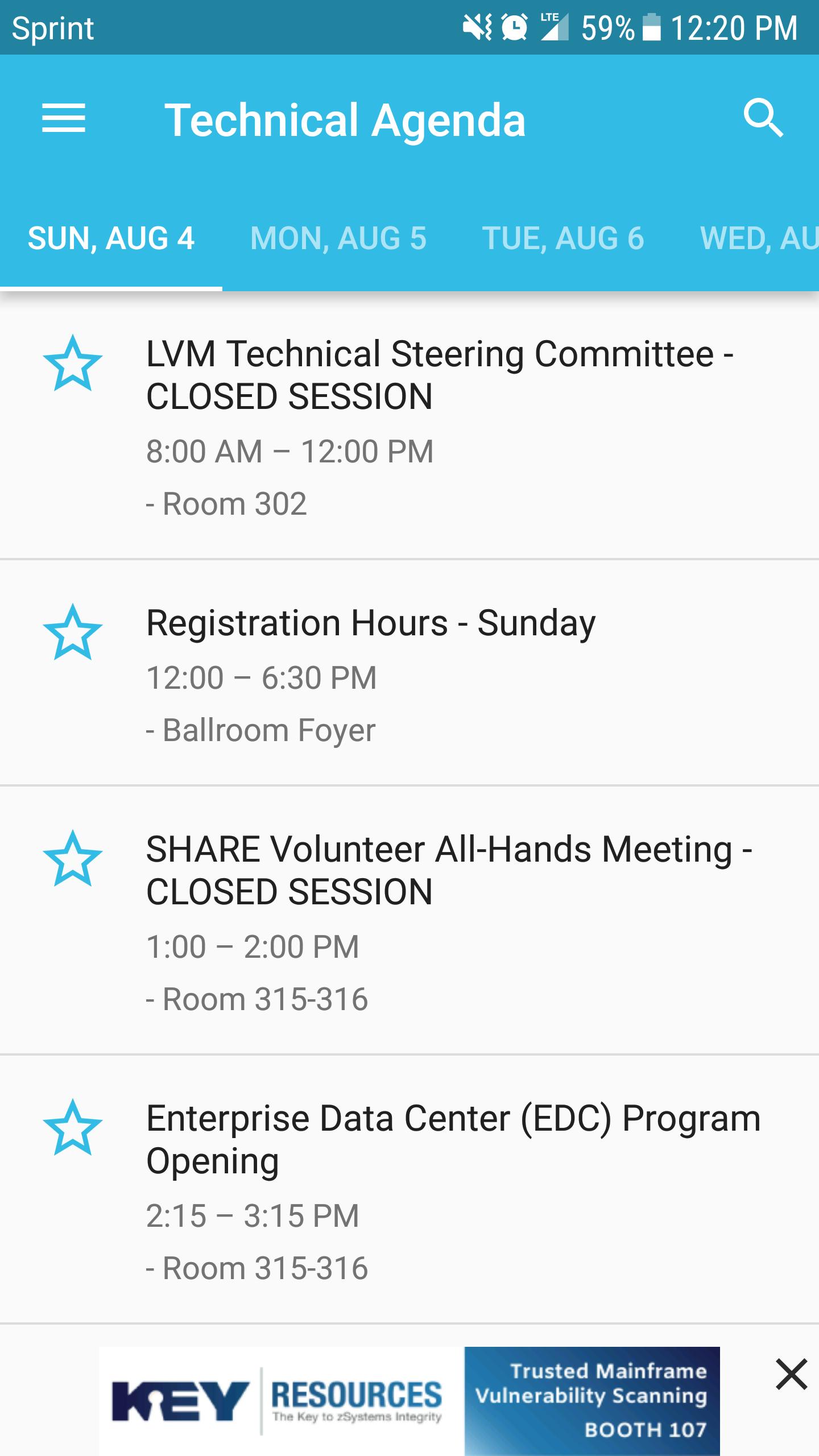Open the search icon in the app bar
The width and height of the screenshot is (819, 1456).
click(x=763, y=118)
